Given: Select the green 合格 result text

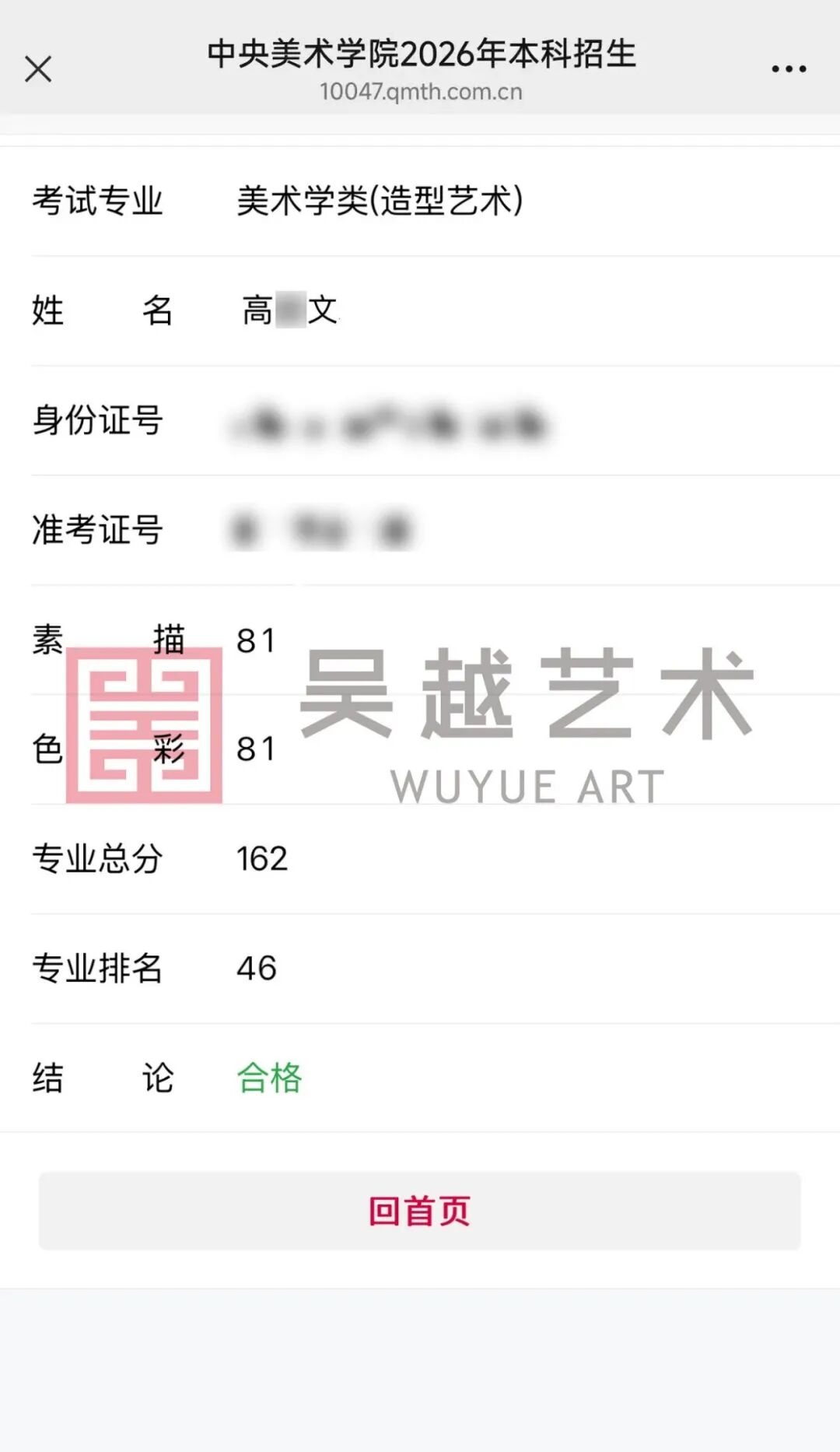Looking at the screenshot, I should click(268, 1078).
